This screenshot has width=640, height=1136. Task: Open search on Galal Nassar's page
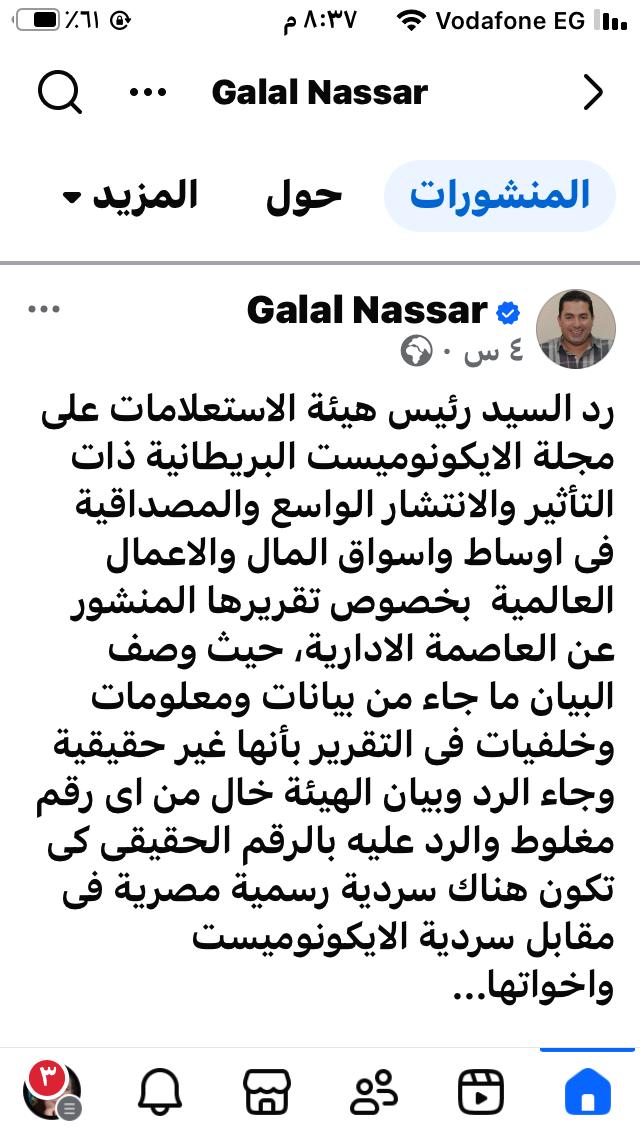point(59,94)
